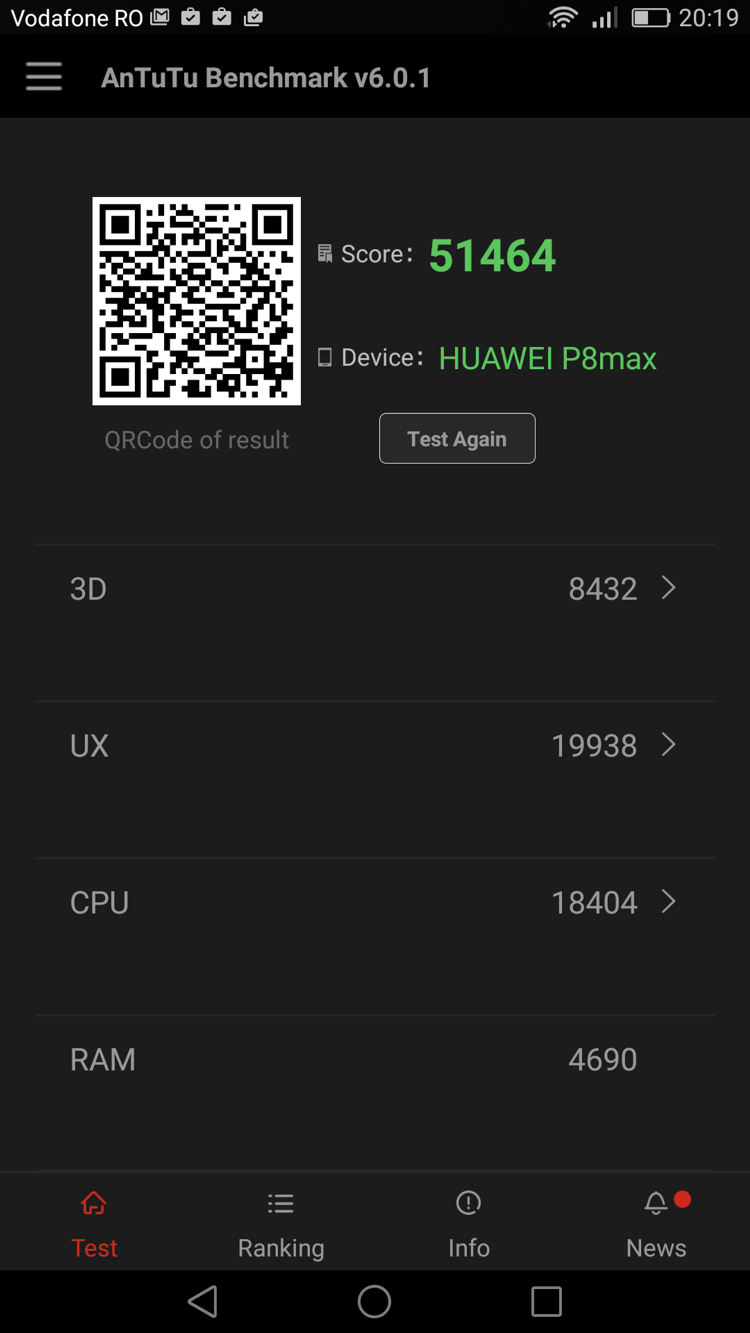View the UX score breakdown

[374, 746]
